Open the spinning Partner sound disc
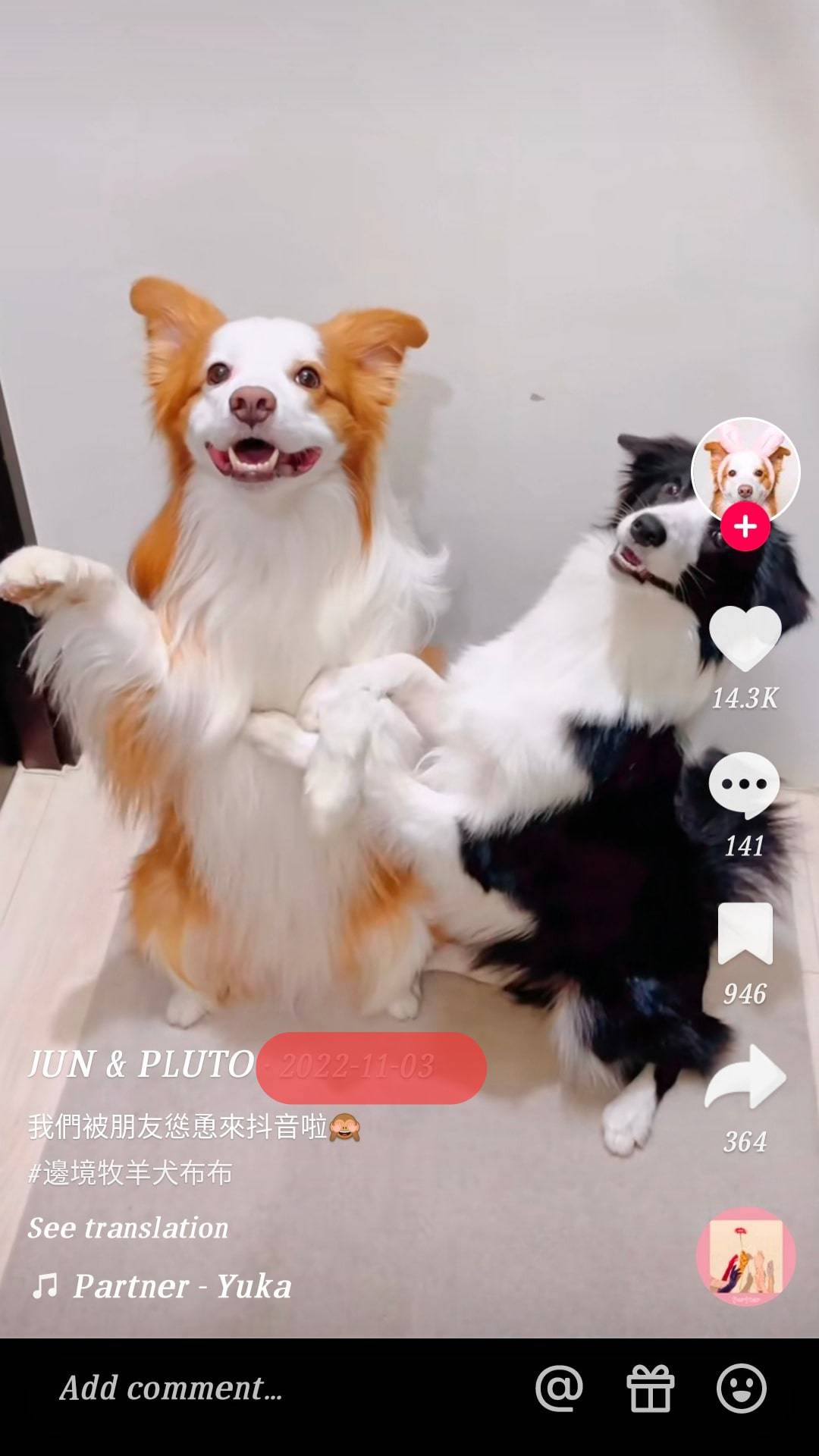 (x=745, y=1257)
